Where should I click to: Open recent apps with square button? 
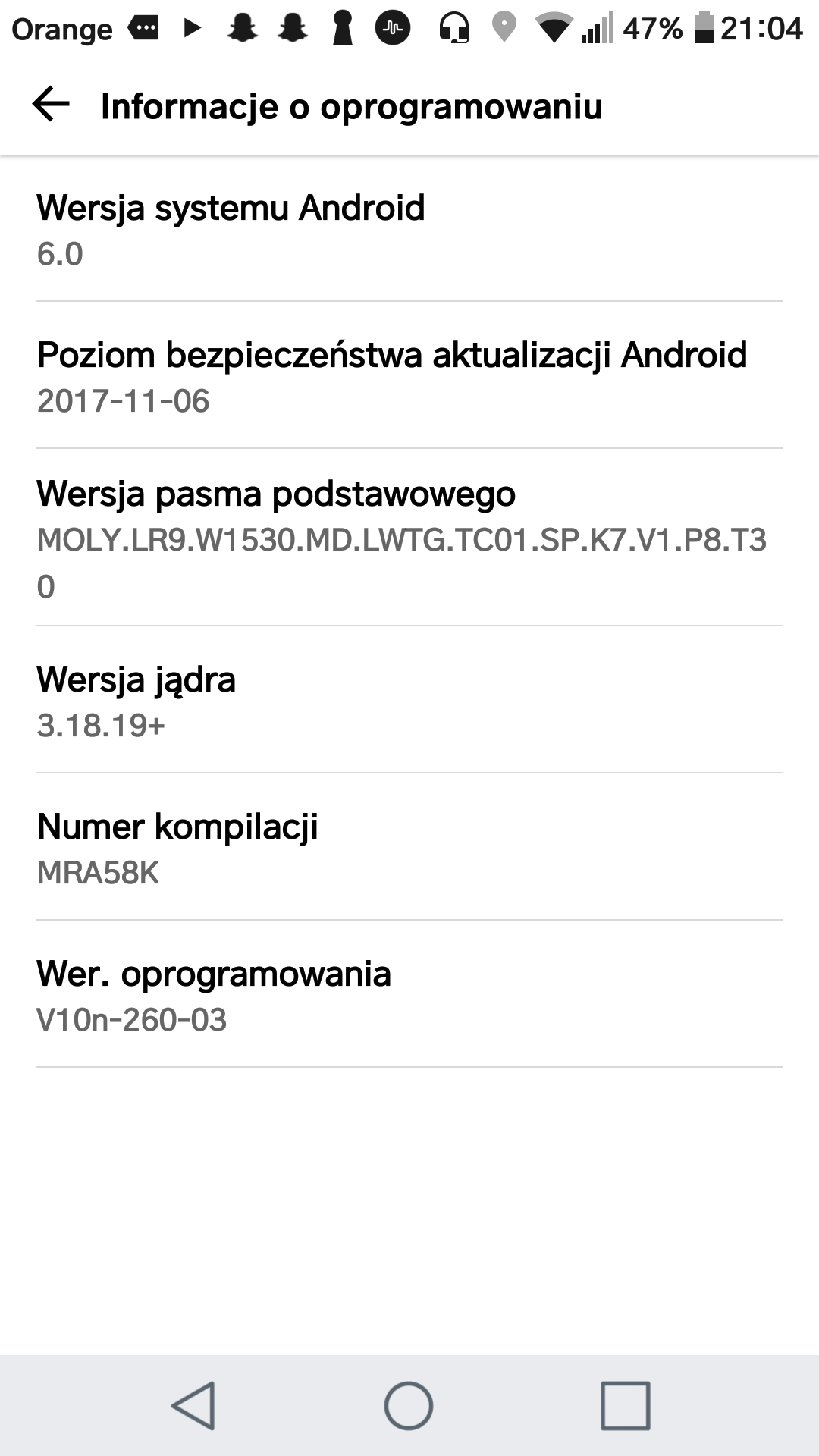(x=625, y=1405)
